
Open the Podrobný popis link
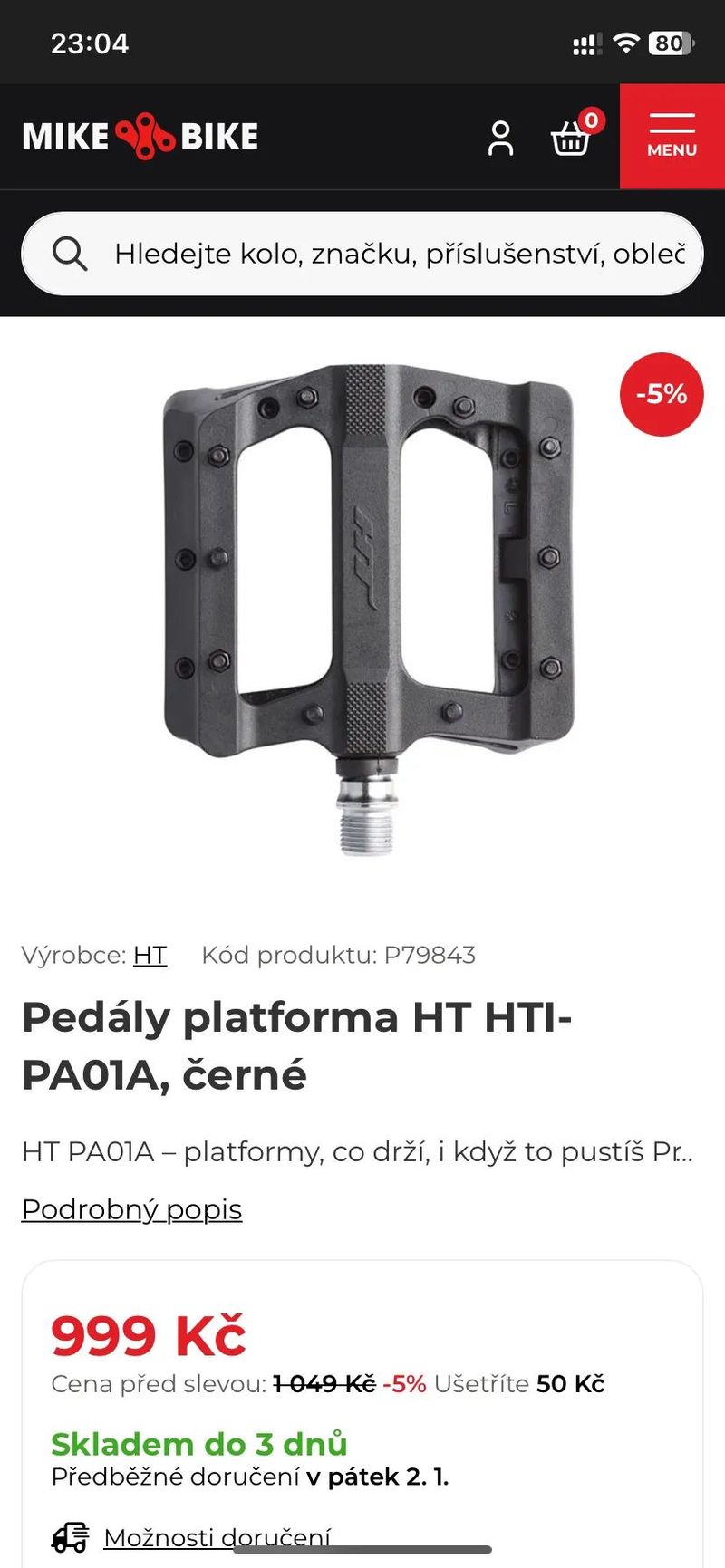click(132, 1209)
